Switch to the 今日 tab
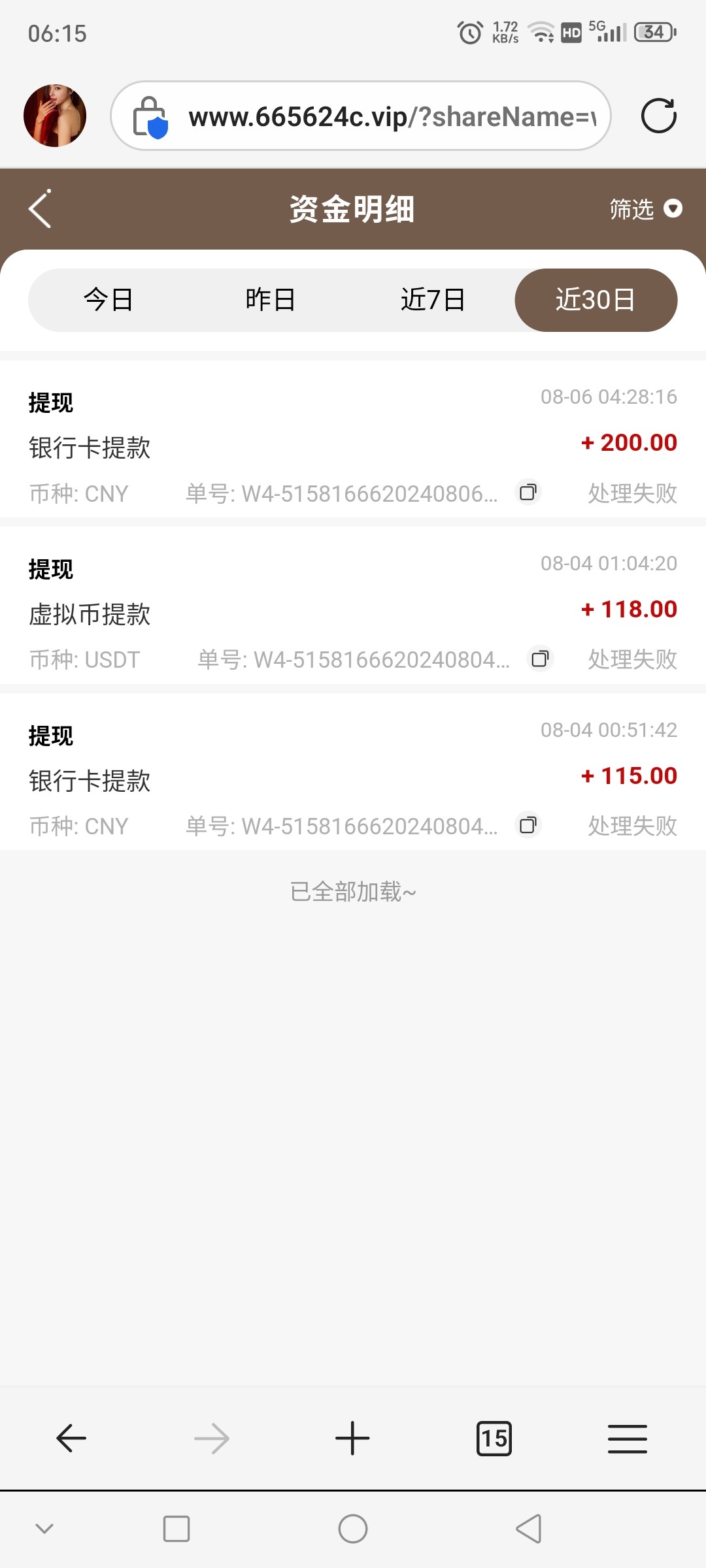 [x=109, y=300]
